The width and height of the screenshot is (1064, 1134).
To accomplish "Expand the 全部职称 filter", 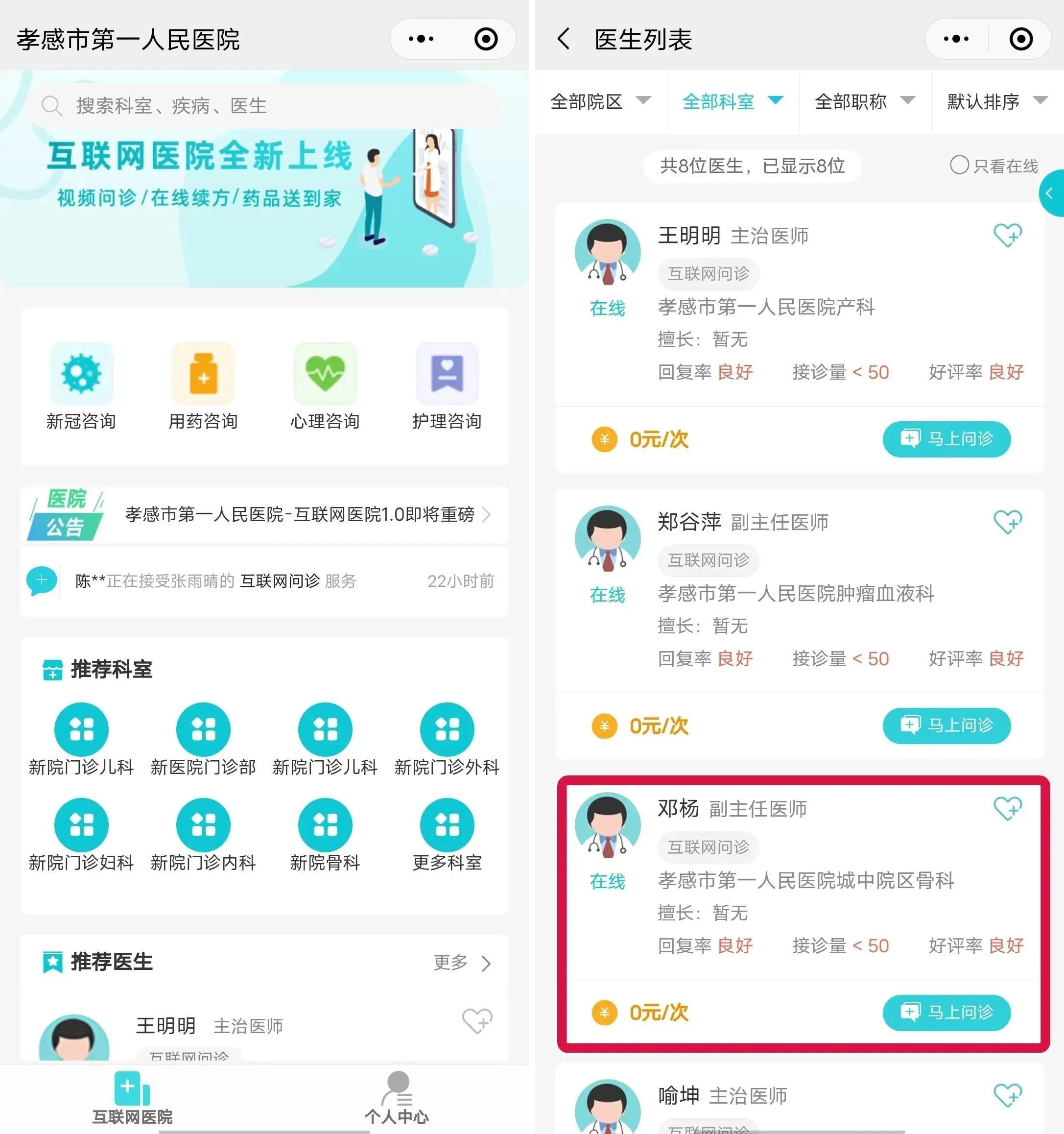I will pos(864,101).
